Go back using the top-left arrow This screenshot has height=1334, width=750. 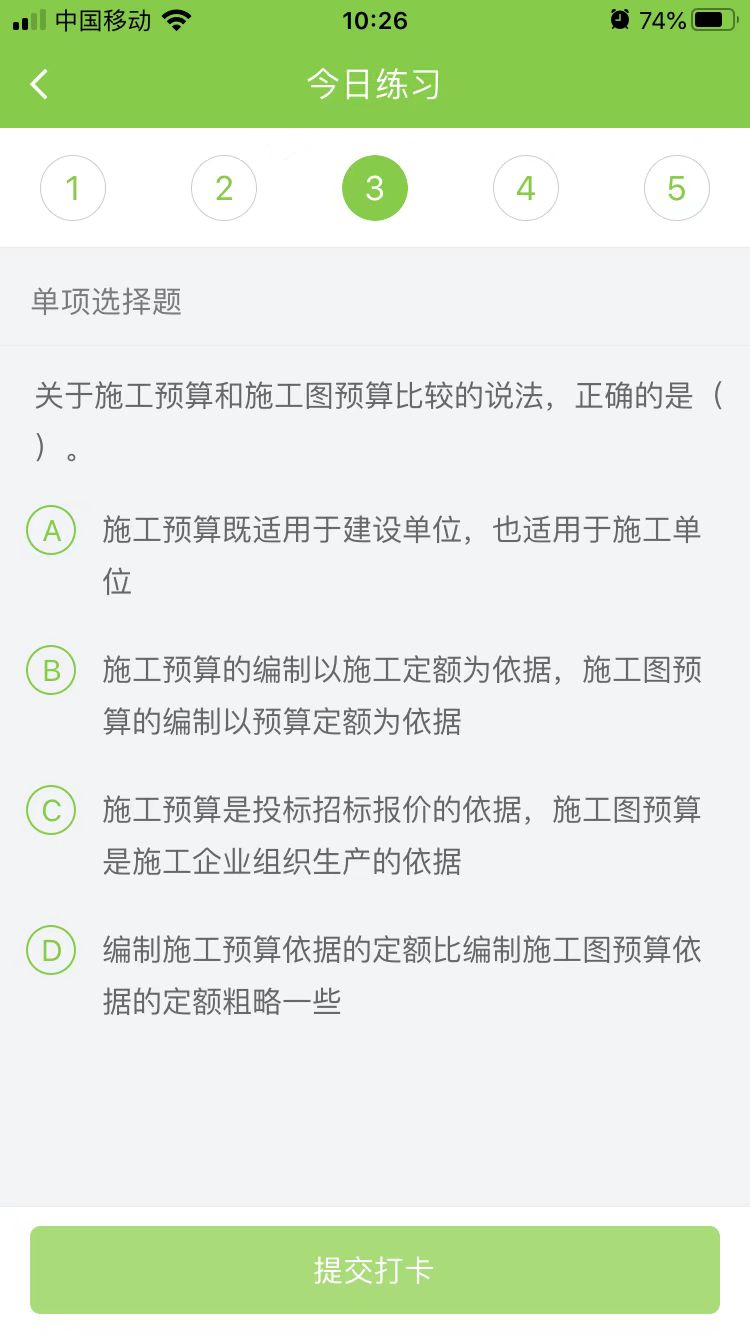coord(39,84)
